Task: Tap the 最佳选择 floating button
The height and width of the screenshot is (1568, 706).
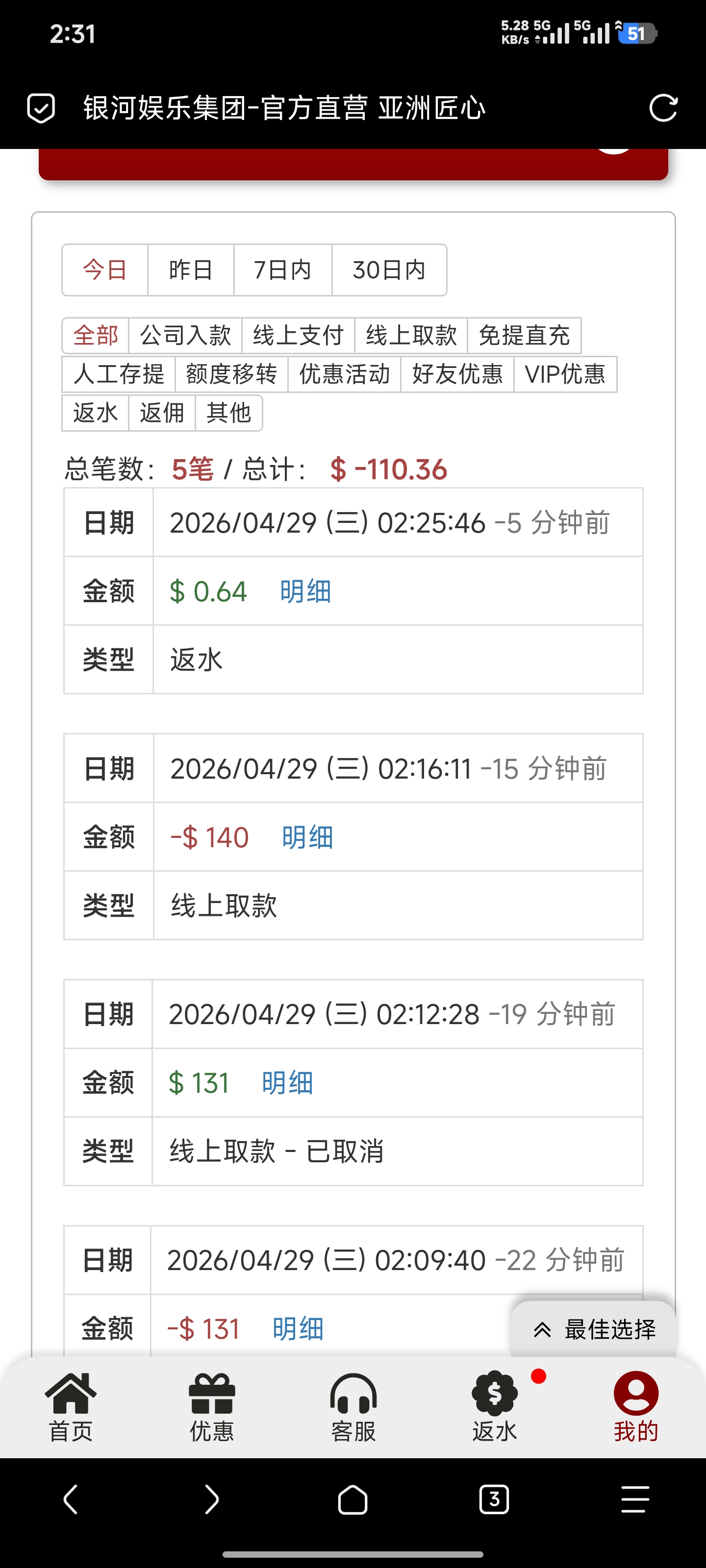Action: click(x=594, y=1329)
